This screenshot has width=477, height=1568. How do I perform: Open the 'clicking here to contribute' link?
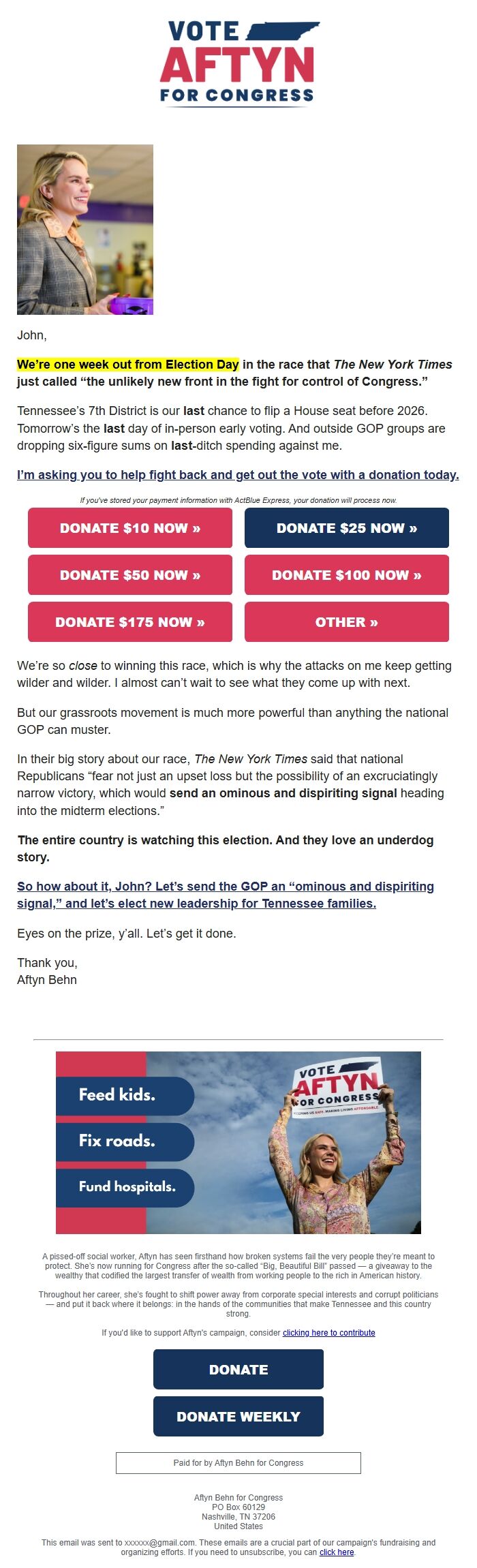pyautogui.click(x=328, y=1332)
